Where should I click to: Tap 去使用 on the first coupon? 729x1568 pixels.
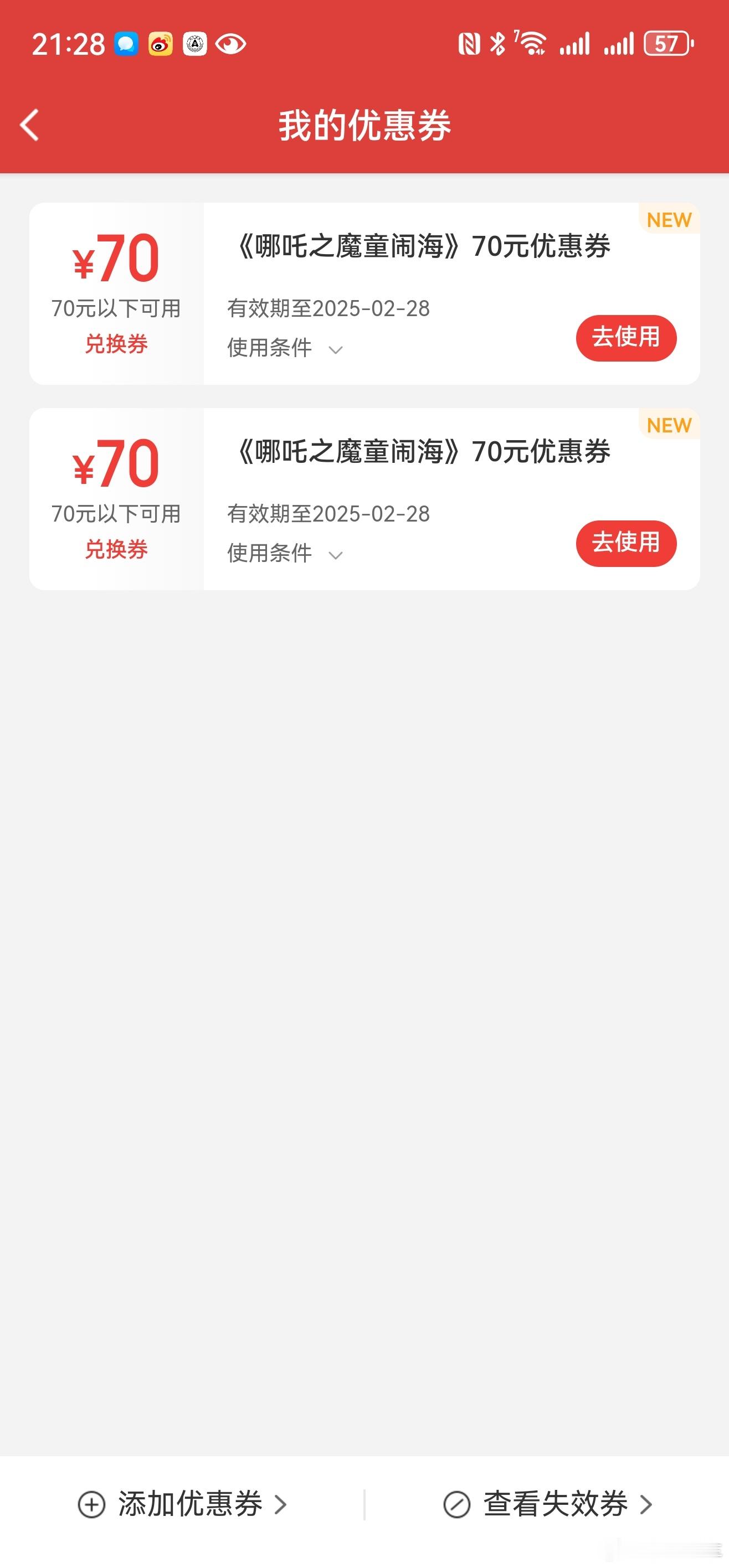click(626, 338)
